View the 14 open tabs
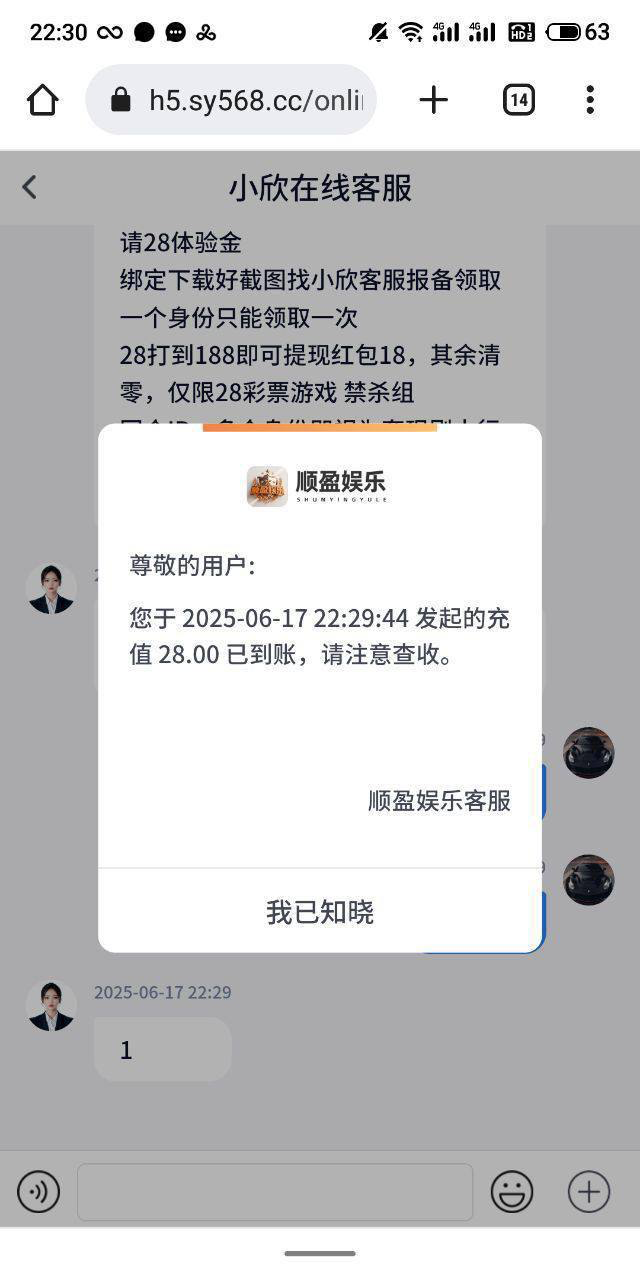The height and width of the screenshot is (1280, 640). click(x=518, y=100)
